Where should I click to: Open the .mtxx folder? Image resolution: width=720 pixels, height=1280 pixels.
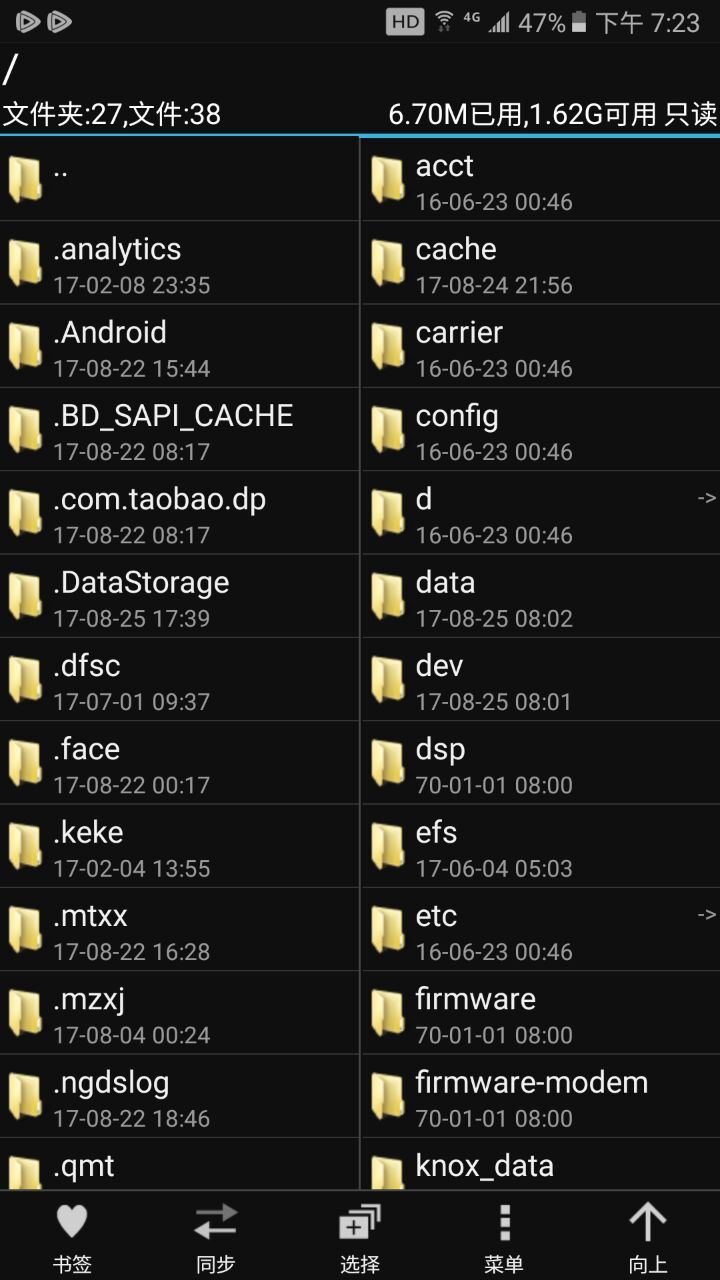[179, 930]
